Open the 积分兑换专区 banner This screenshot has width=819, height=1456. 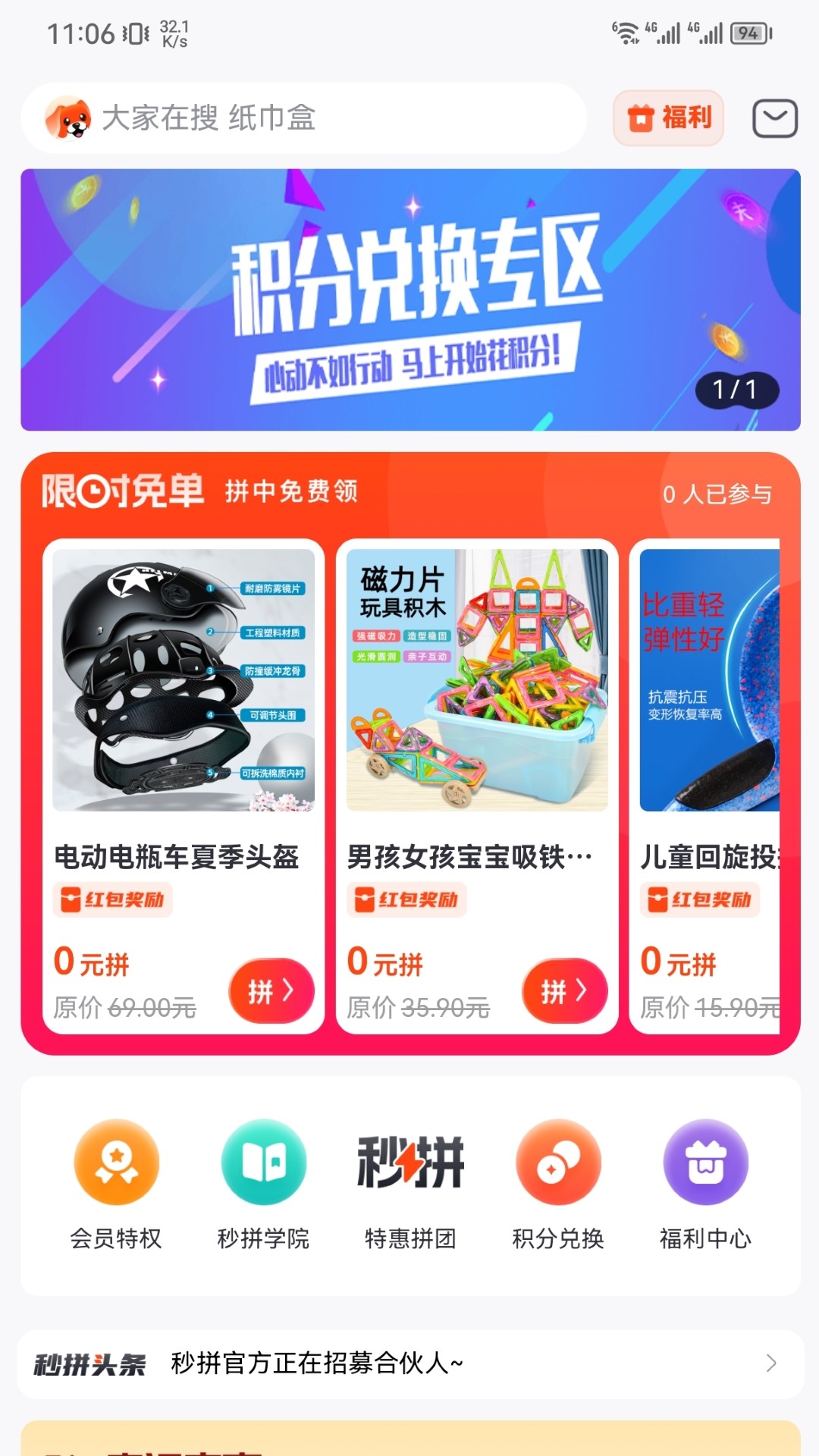[410, 300]
